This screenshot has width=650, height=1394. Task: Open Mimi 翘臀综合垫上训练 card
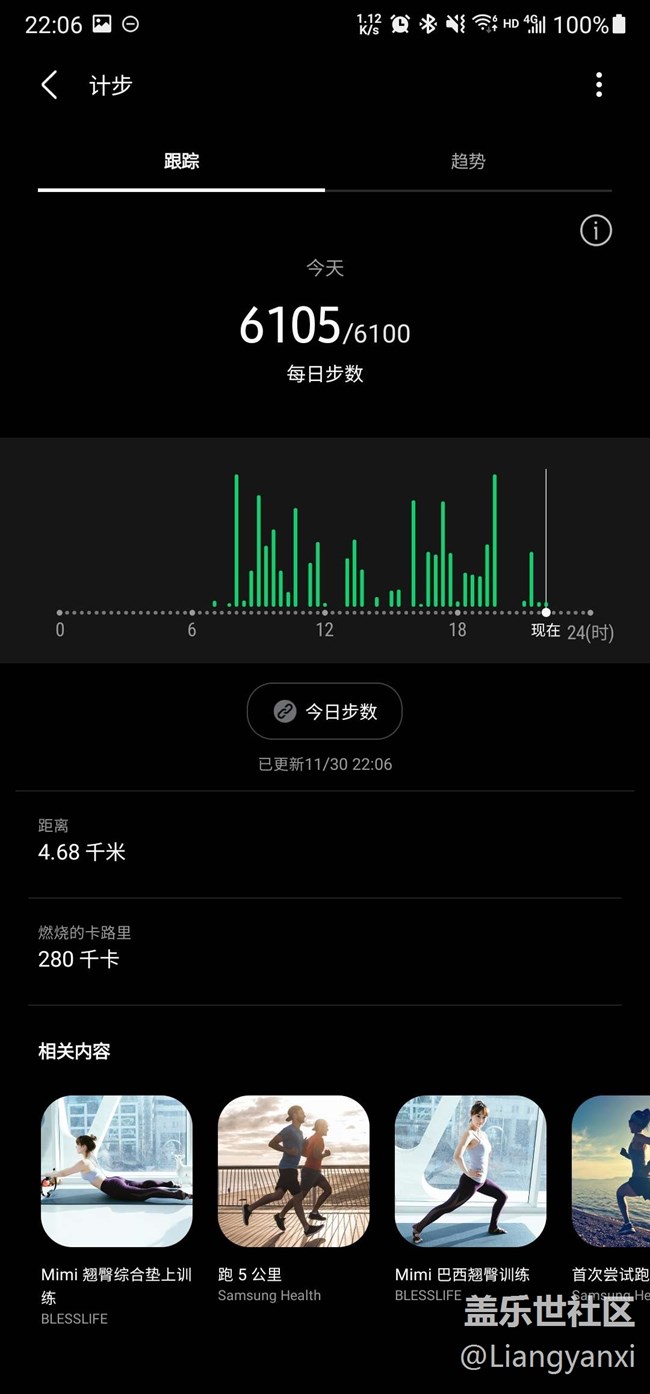pyautogui.click(x=116, y=1171)
